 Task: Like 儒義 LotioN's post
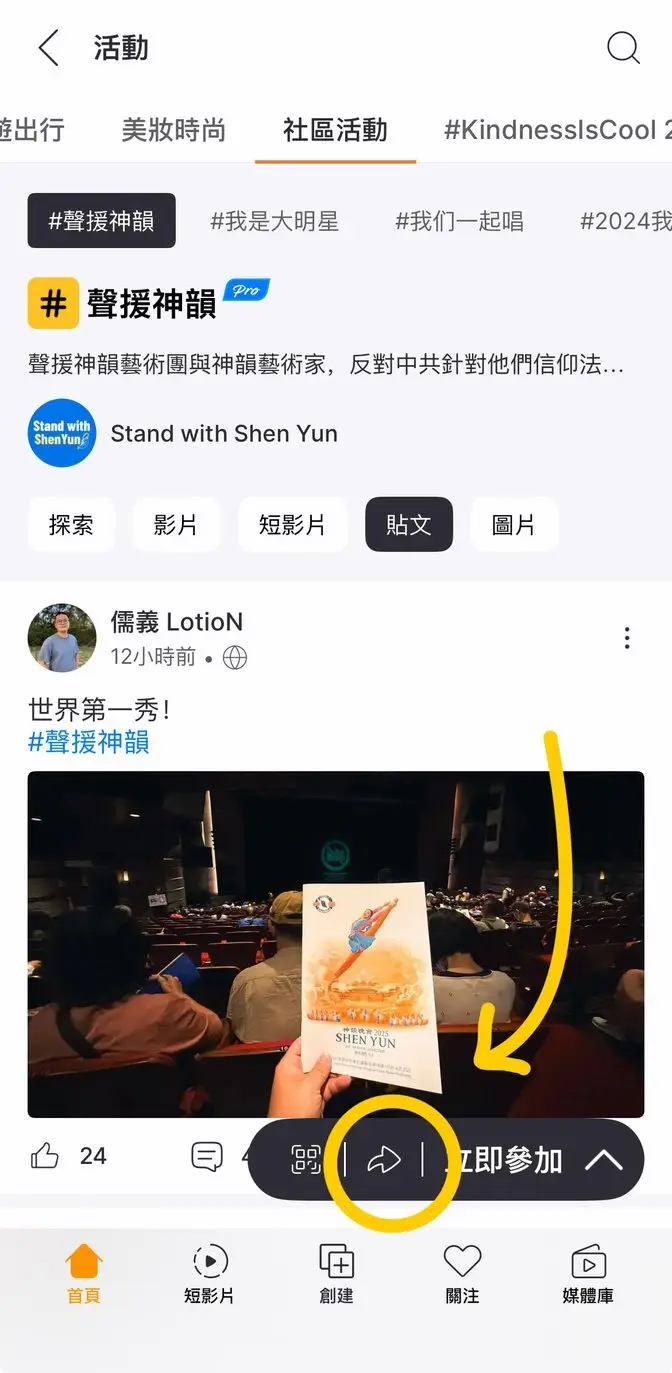46,1157
